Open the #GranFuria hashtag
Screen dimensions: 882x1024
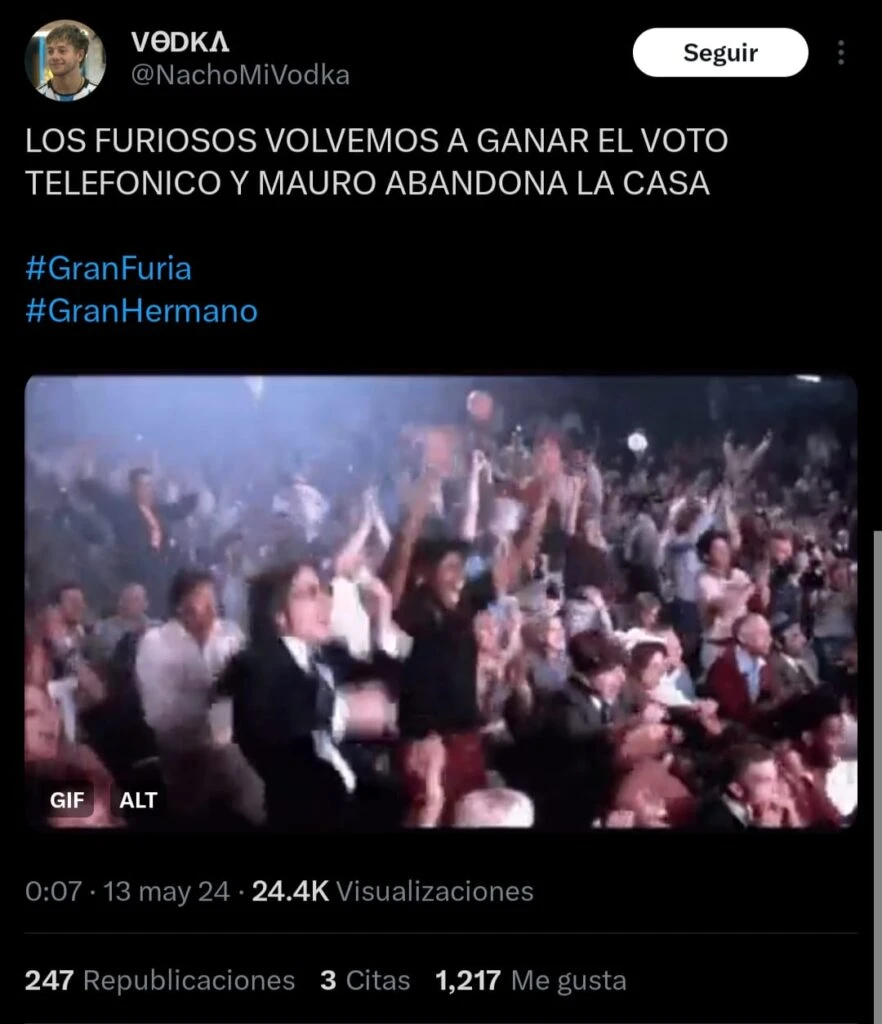[108, 268]
